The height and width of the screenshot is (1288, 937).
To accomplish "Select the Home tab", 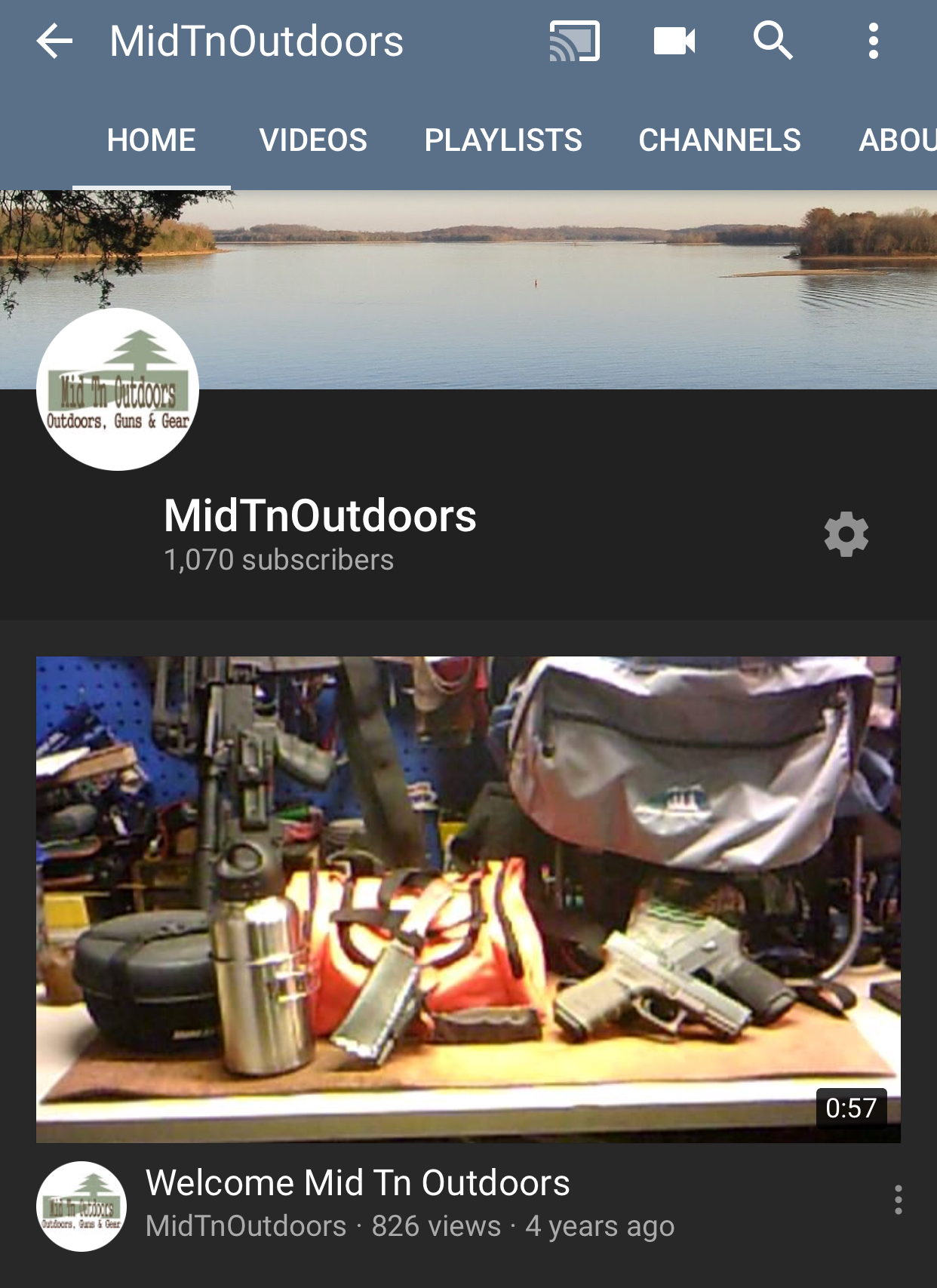I will pos(151,140).
